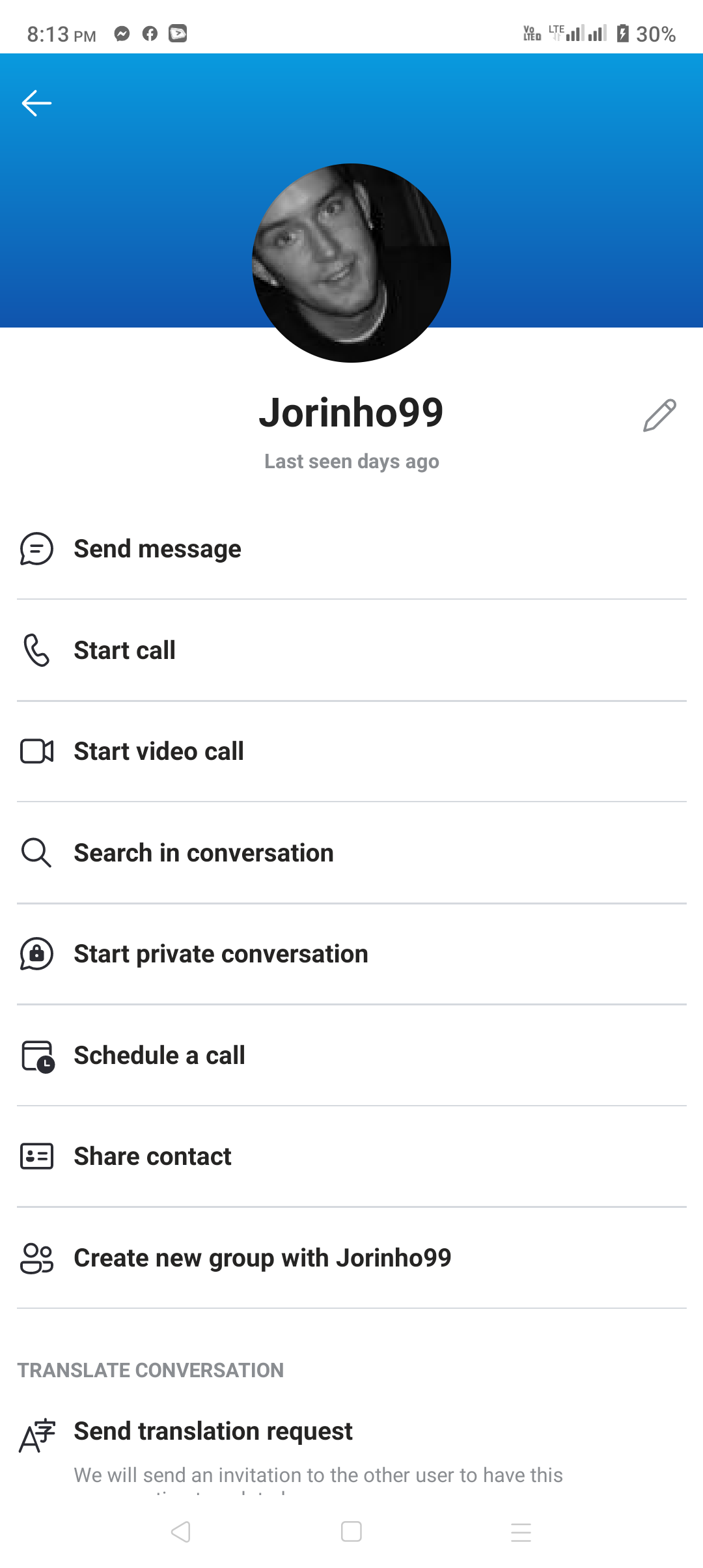Share contact
The image size is (703, 1568).
(x=351, y=1156)
